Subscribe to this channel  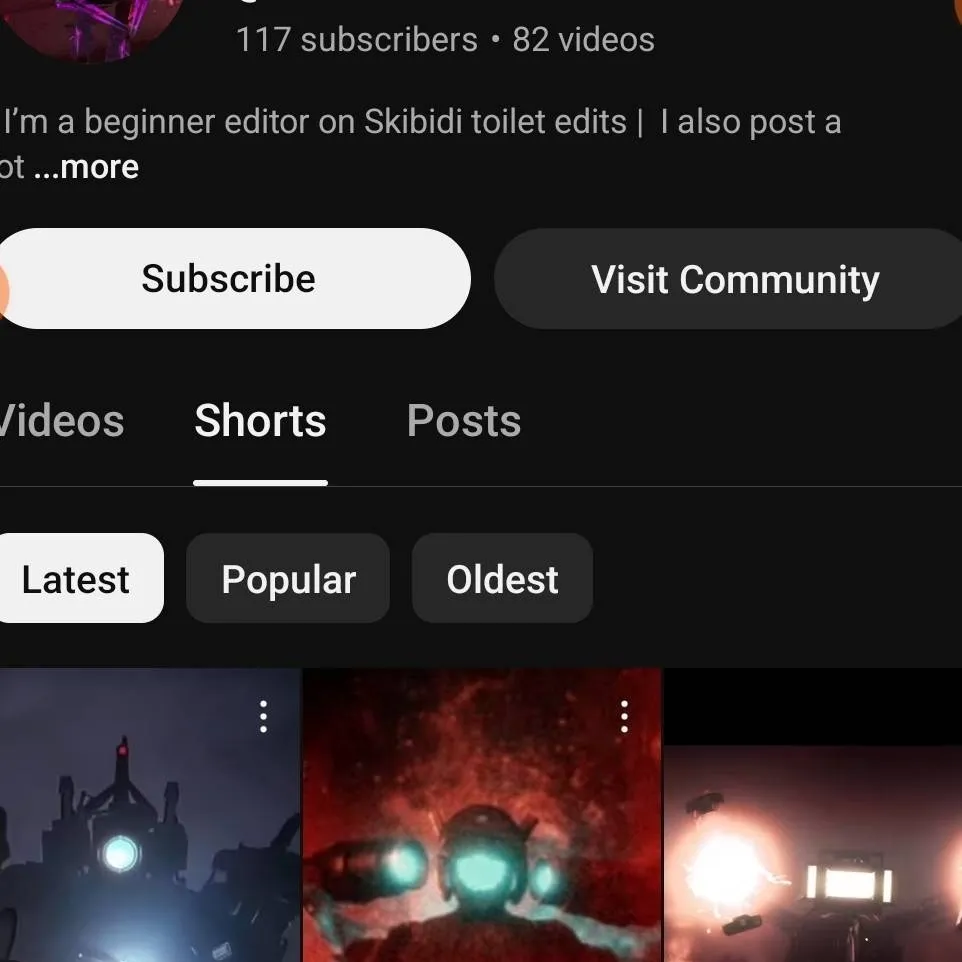(229, 279)
